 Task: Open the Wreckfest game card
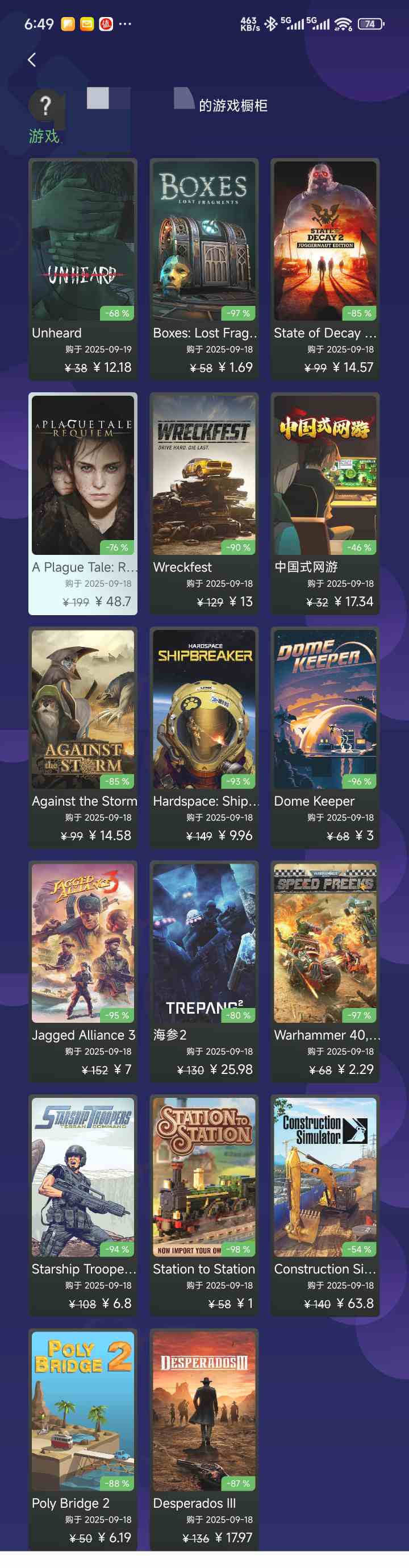pos(204,503)
